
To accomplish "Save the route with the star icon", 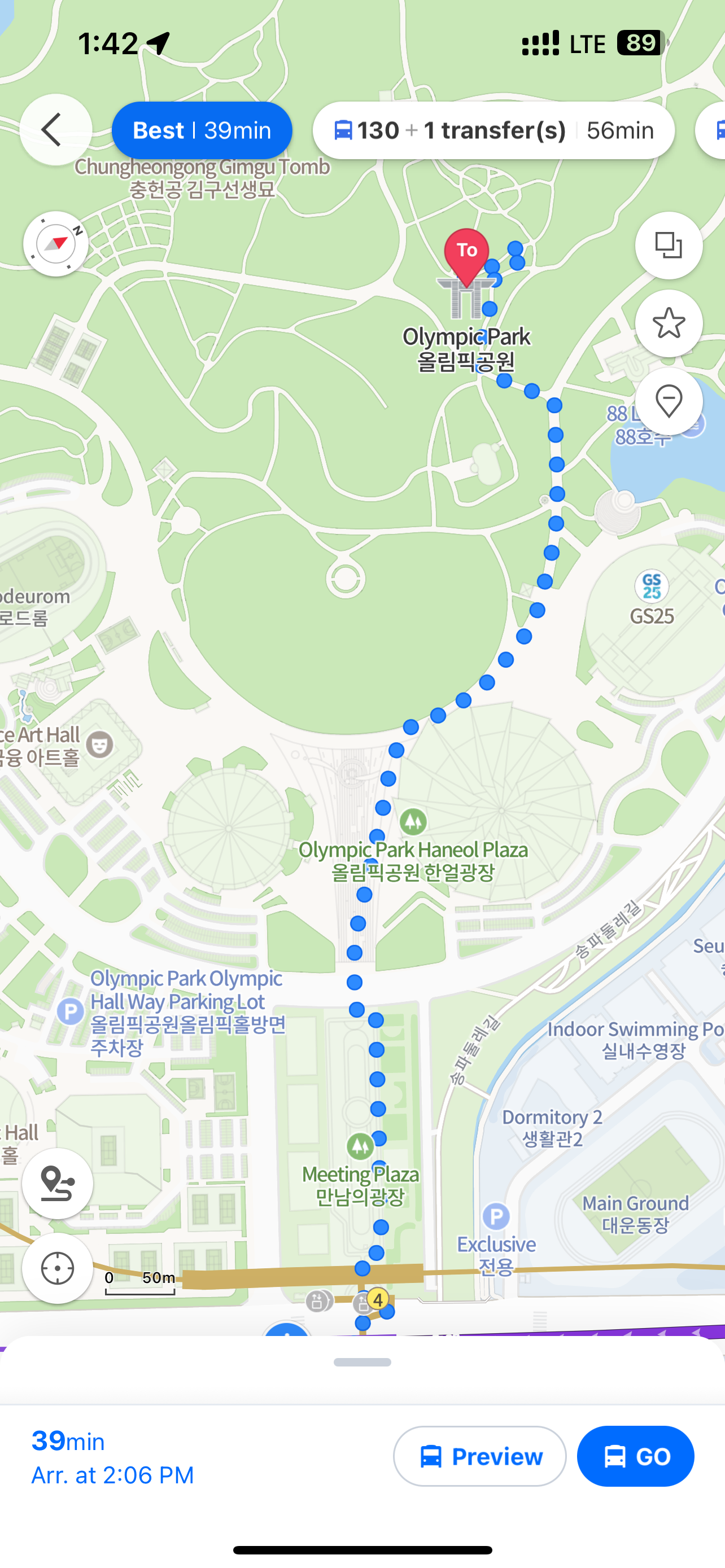I will pos(669,323).
